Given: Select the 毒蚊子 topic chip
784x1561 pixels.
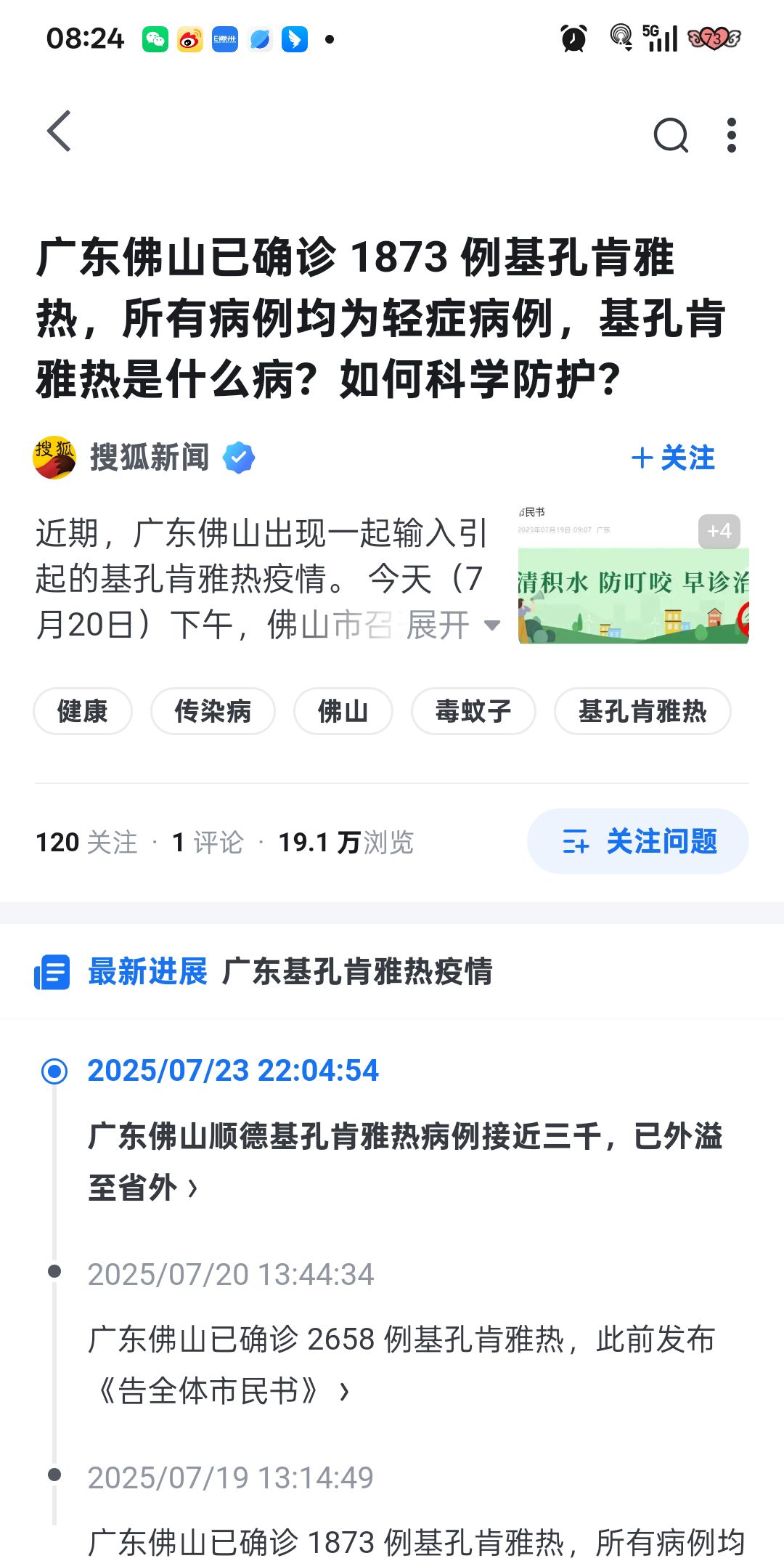Looking at the screenshot, I should click(473, 711).
